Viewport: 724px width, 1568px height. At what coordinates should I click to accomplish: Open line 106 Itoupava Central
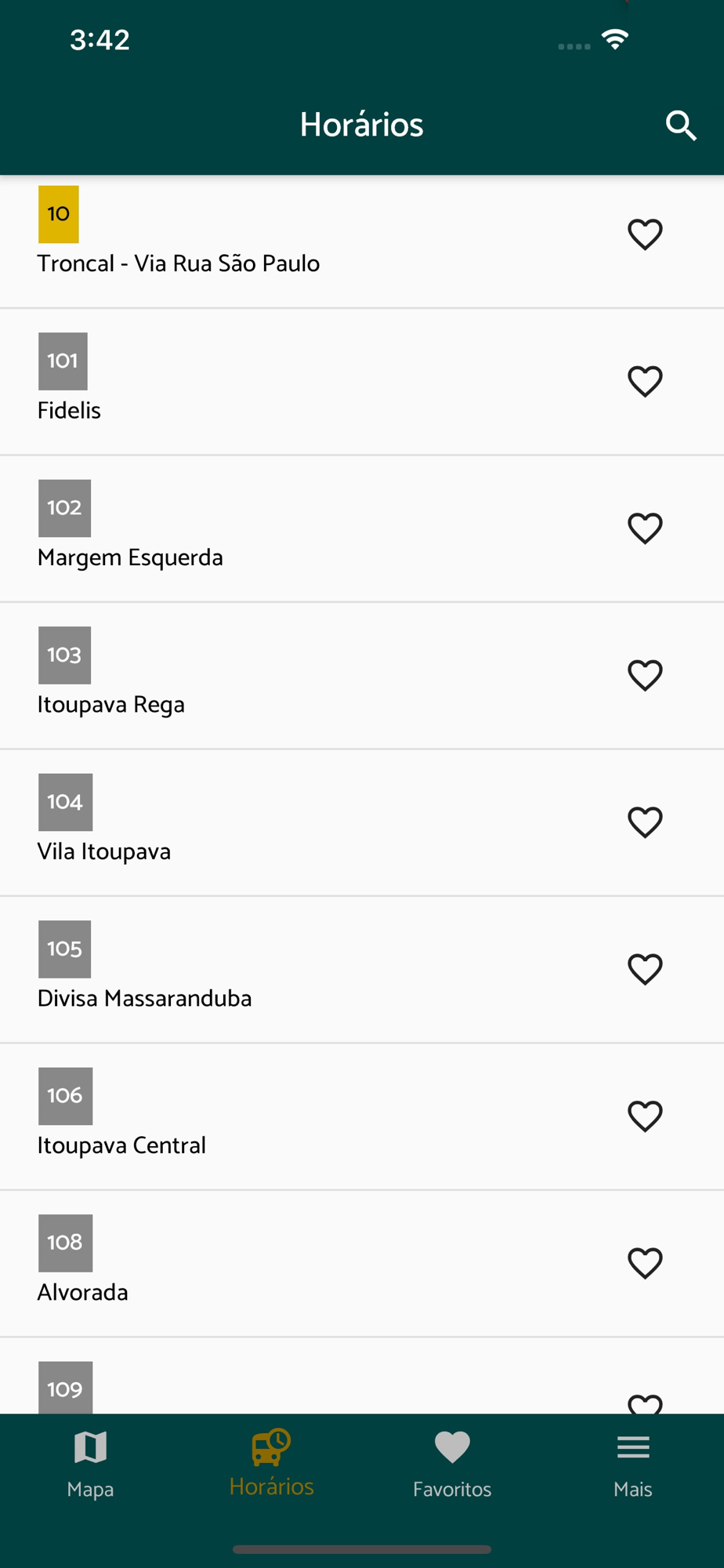362,1117
